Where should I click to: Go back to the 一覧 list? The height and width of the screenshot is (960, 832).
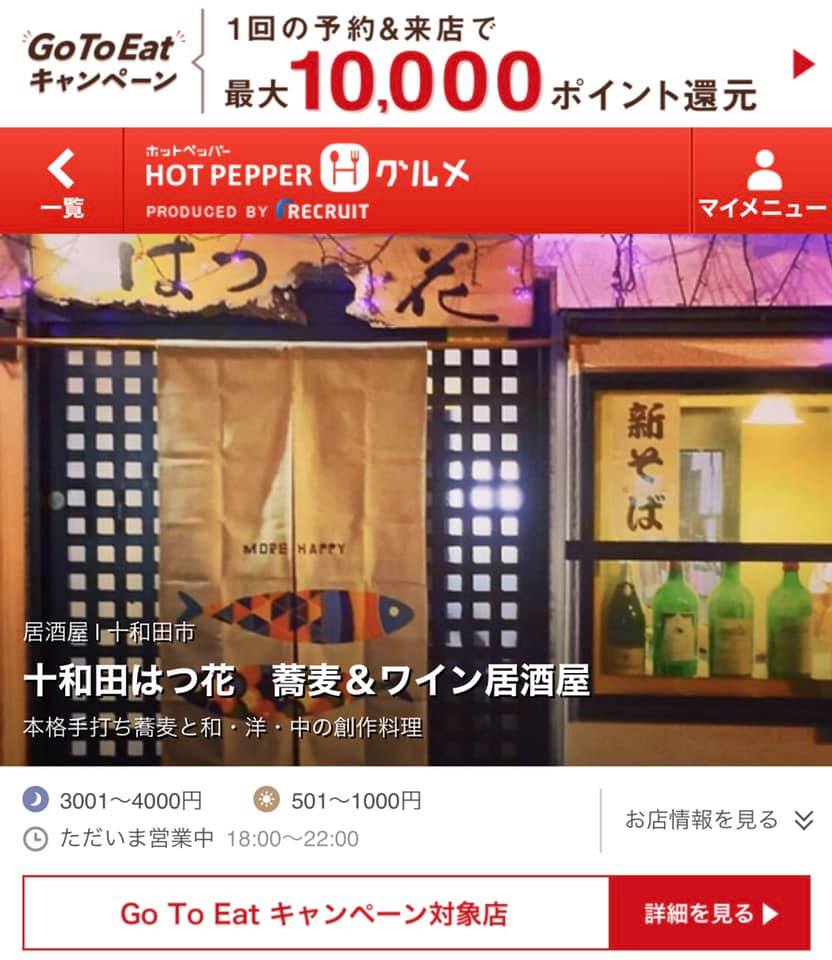point(62,182)
